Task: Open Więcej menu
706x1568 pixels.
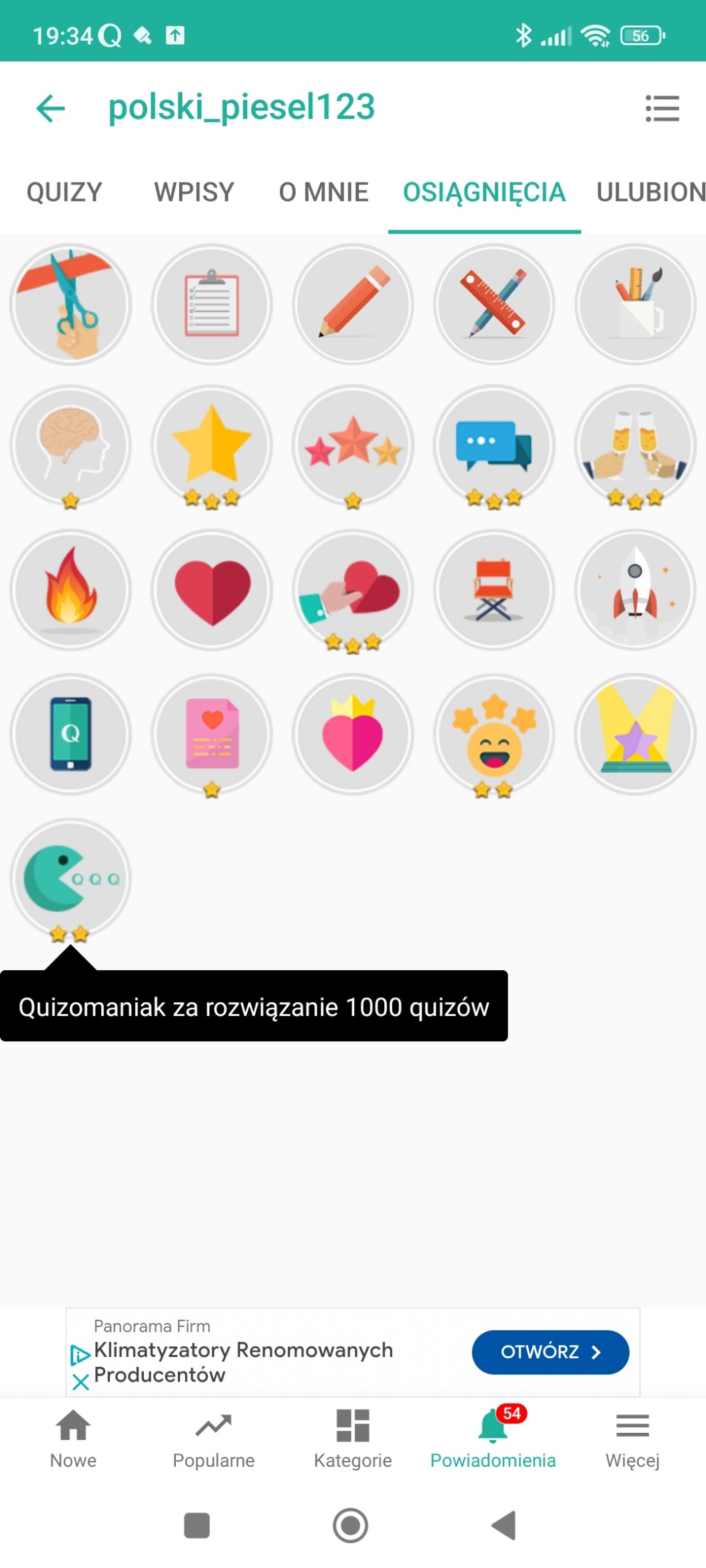Action: 632,1438
